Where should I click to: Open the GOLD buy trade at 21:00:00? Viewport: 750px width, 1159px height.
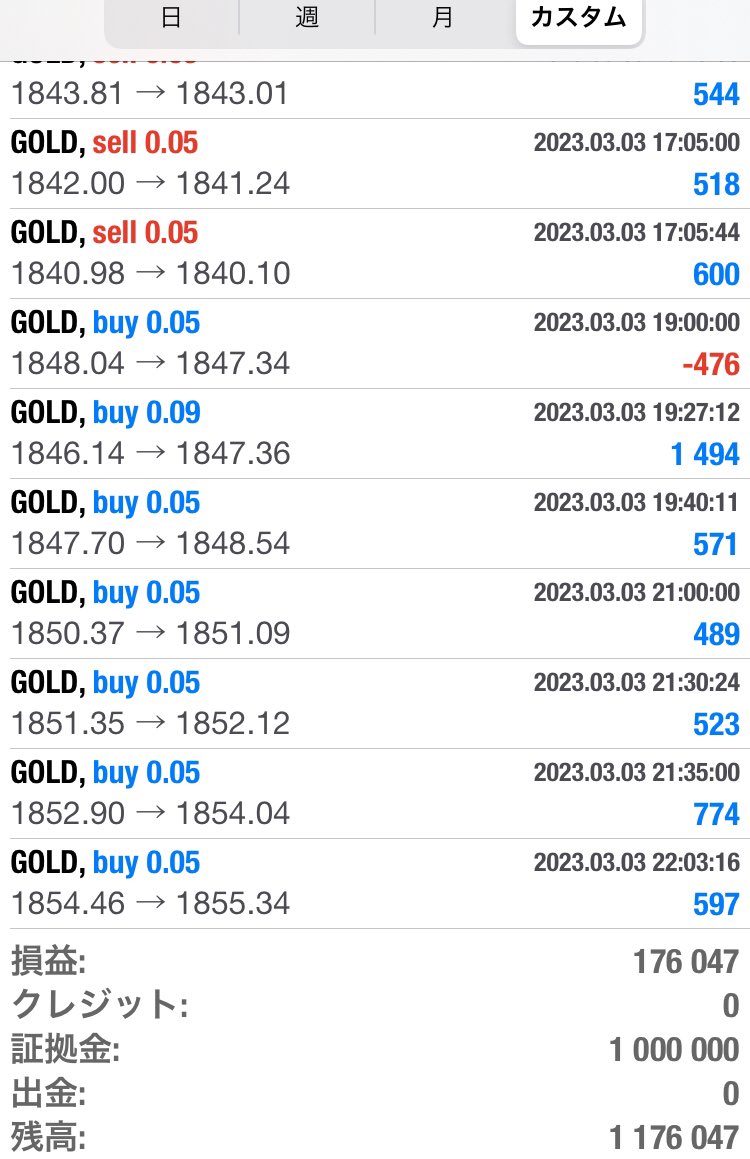coord(375,614)
